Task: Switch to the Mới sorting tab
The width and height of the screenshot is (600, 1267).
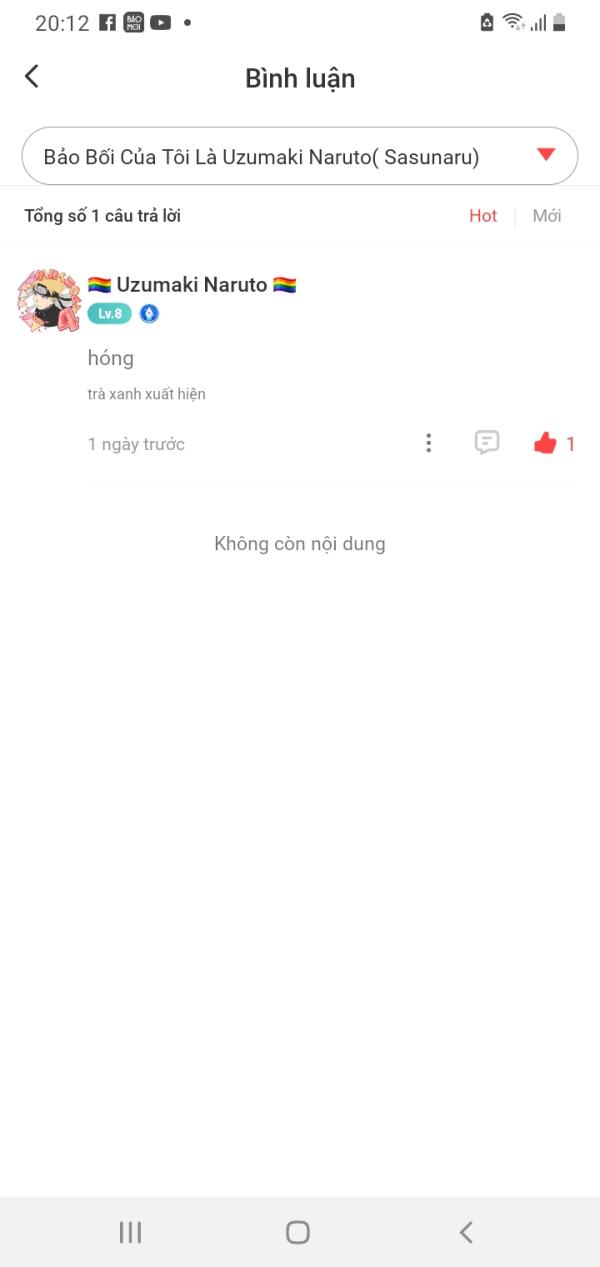Action: 546,216
